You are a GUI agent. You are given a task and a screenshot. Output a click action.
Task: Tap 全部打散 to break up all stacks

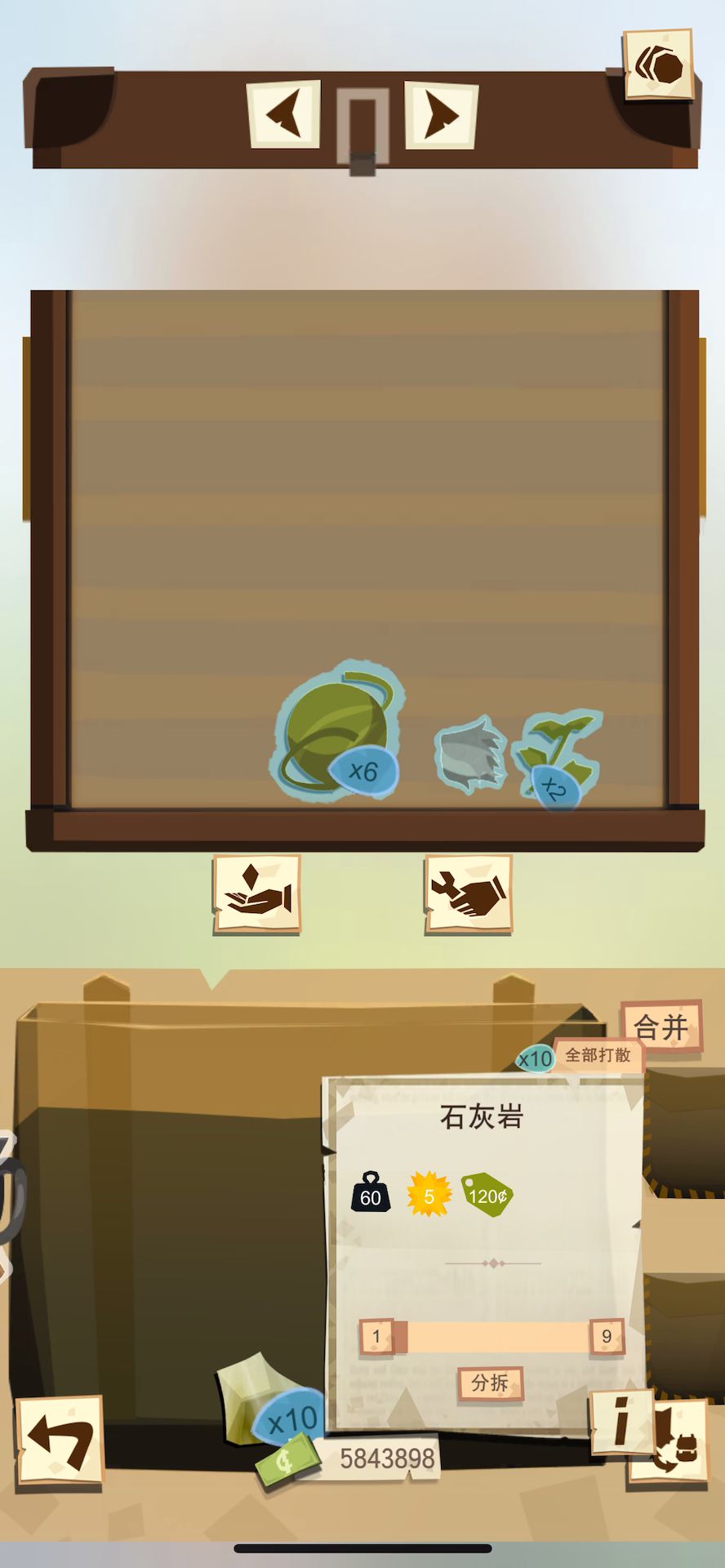coord(598,1055)
